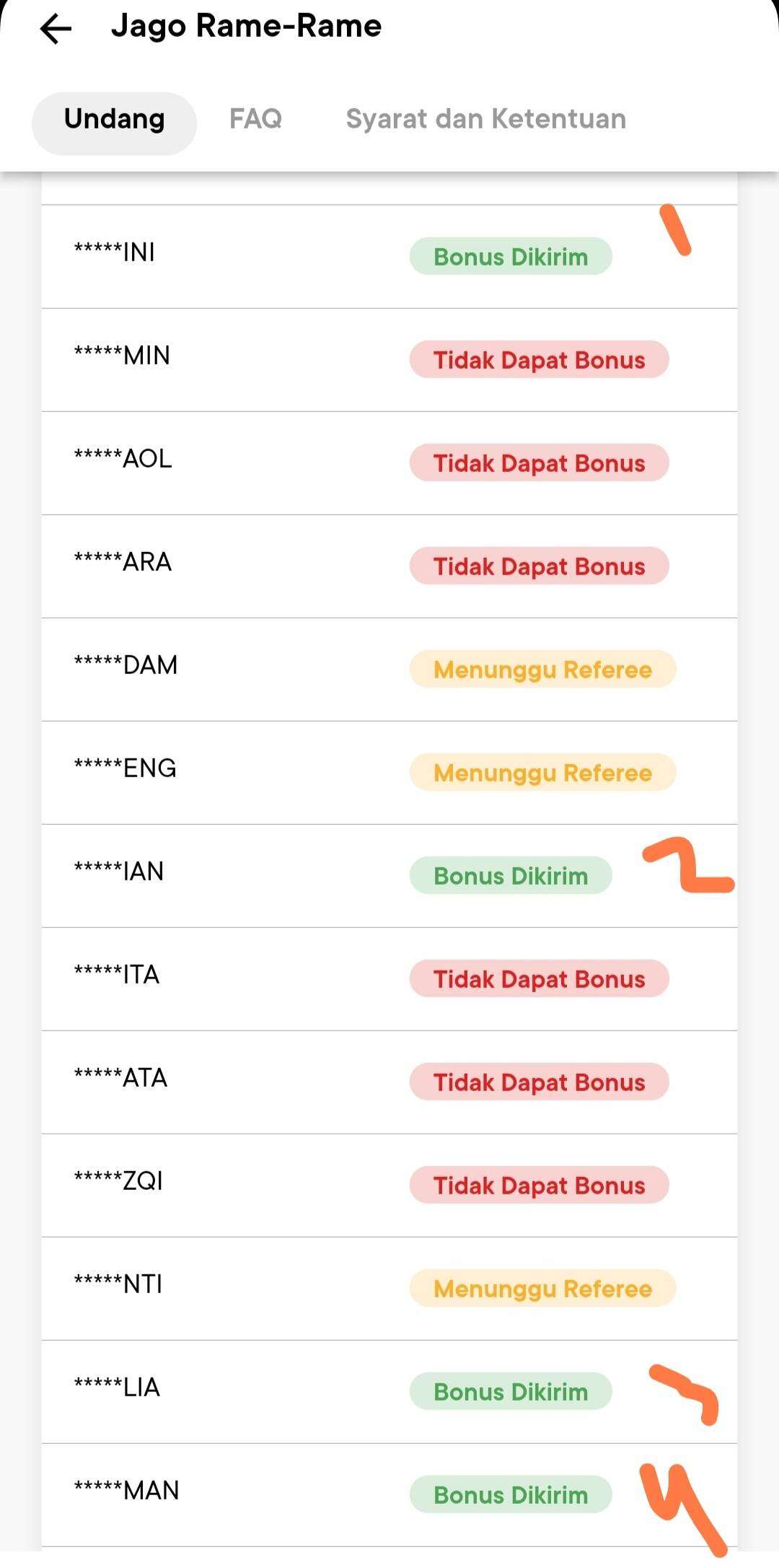Click the Bonus Dikirim status for *****MAN
This screenshot has width=779, height=1568.
(x=510, y=1494)
